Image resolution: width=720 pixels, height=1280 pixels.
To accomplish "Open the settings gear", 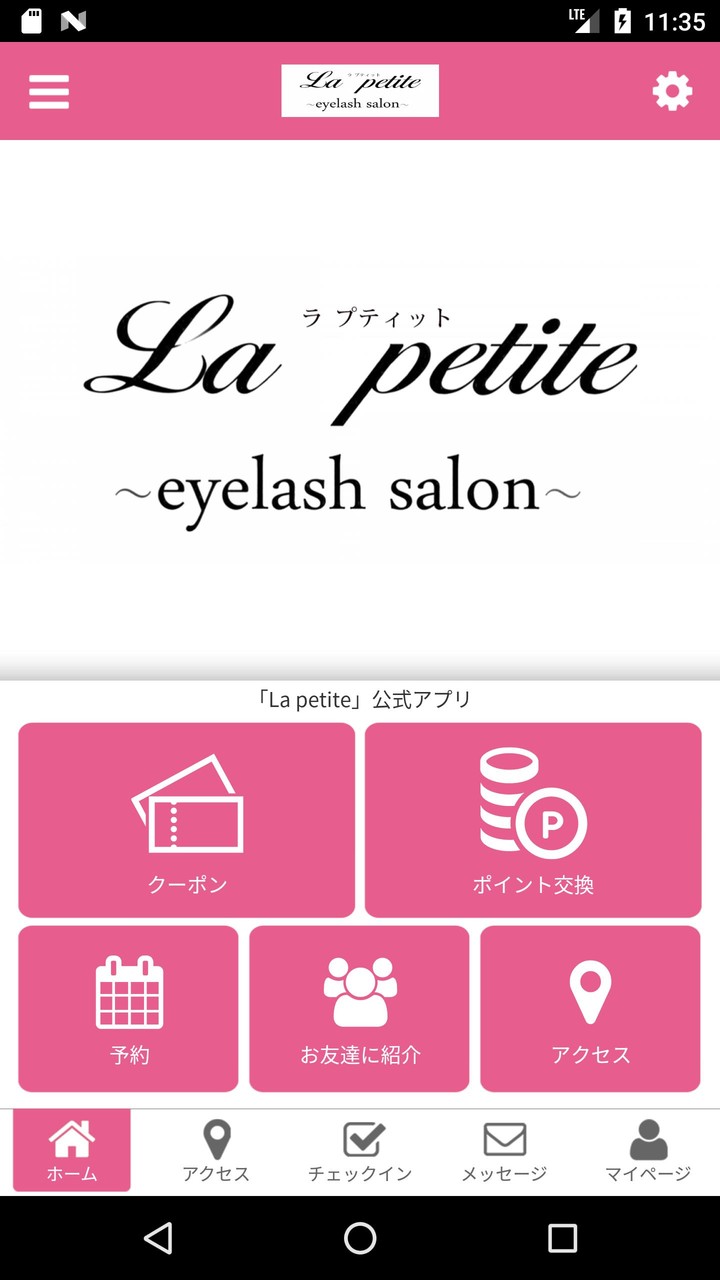I will 672,91.
